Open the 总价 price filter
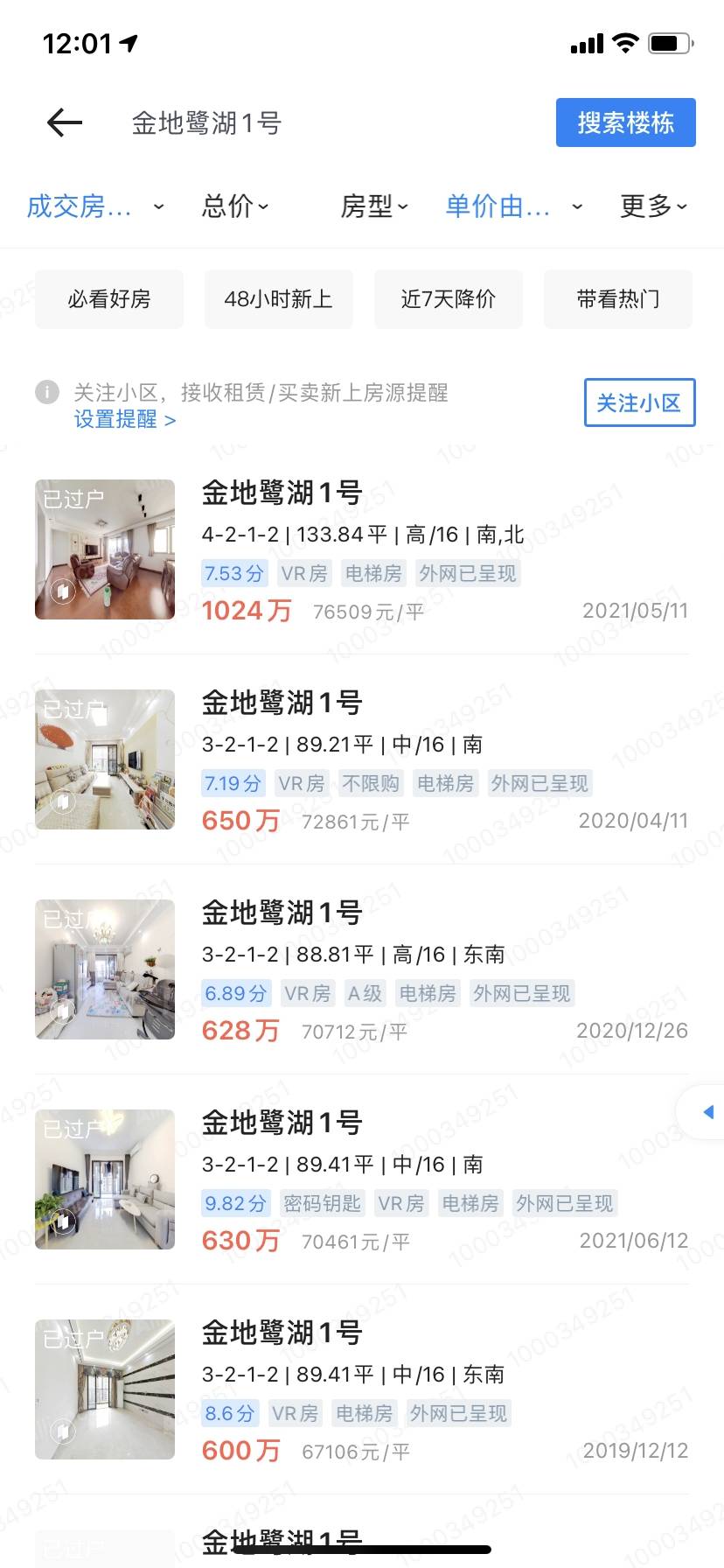Image resolution: width=724 pixels, height=1568 pixels. click(234, 206)
